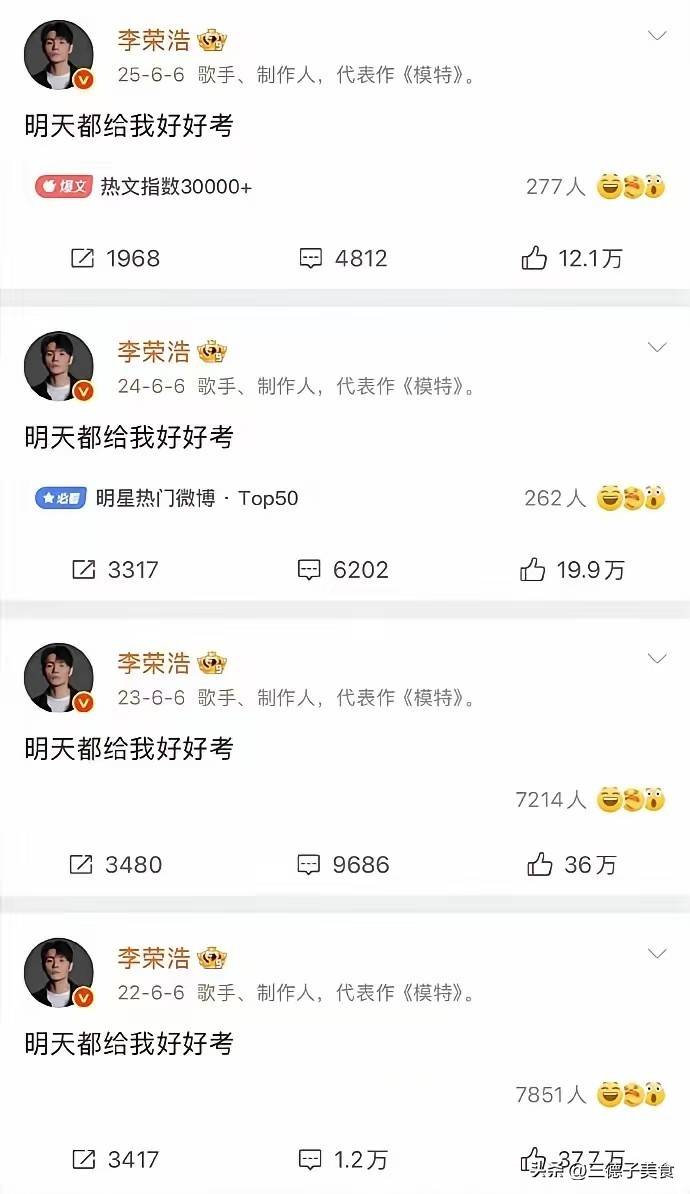Open the chevron menu on the 23-6-6 post
This screenshot has width=690, height=1194.
657,659
